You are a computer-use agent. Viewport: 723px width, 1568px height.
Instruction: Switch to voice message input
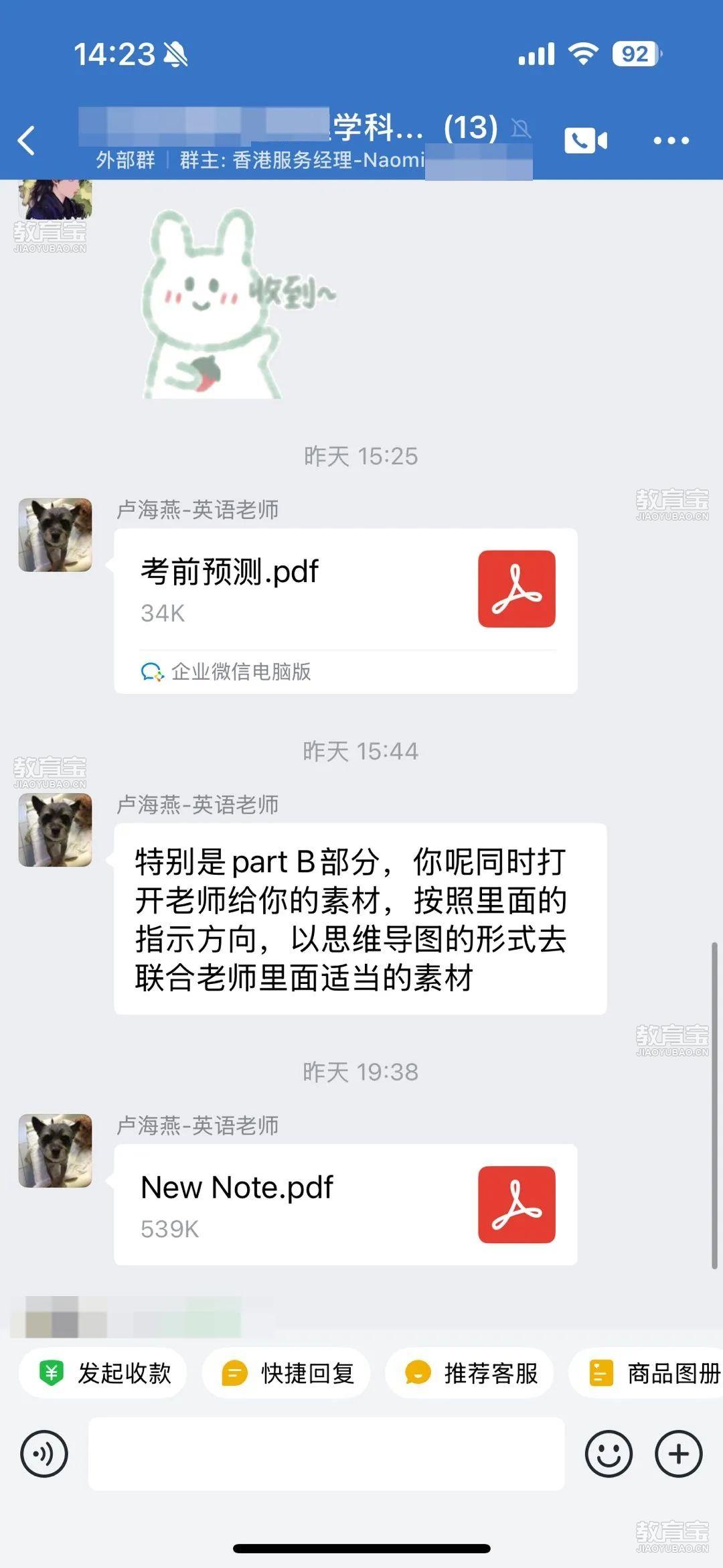44,1453
